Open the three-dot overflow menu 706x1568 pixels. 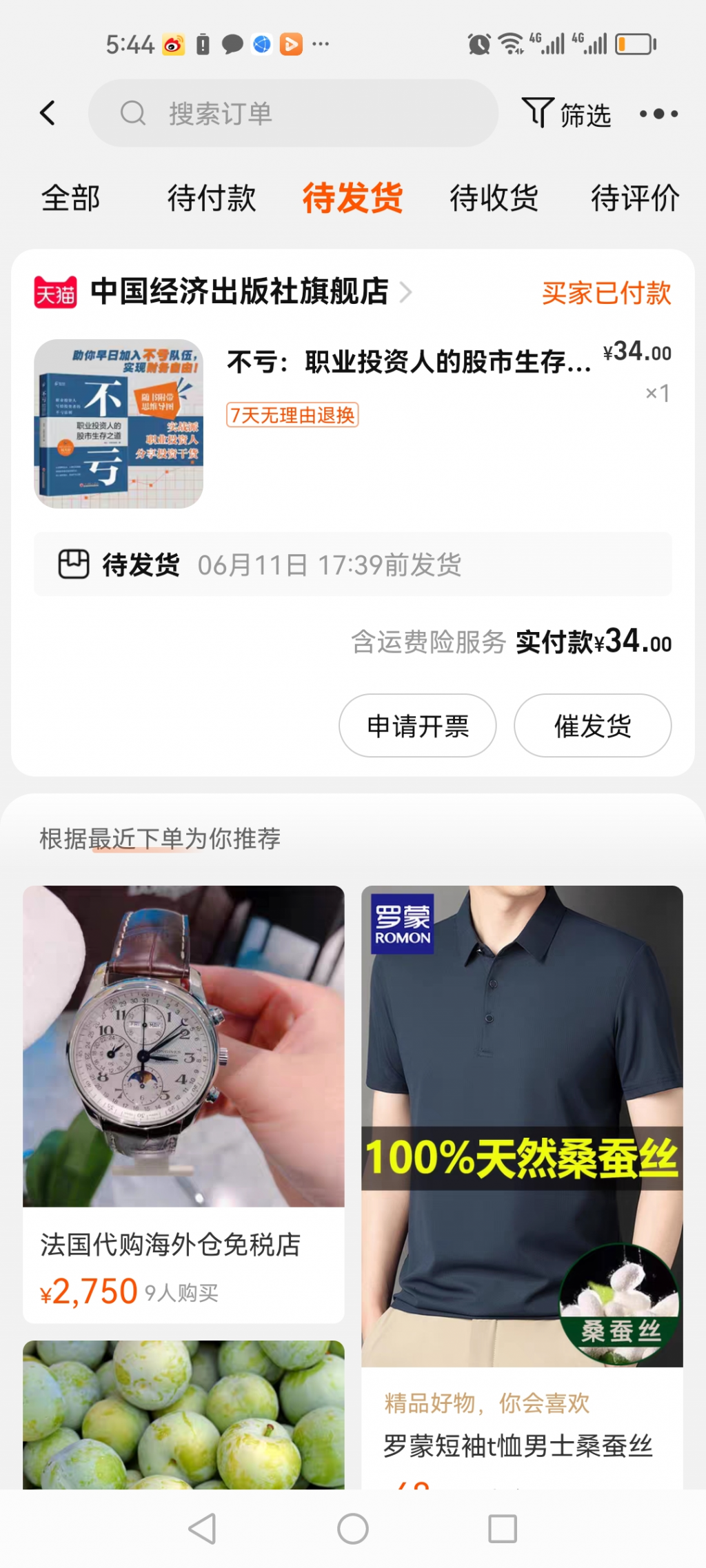pyautogui.click(x=658, y=114)
